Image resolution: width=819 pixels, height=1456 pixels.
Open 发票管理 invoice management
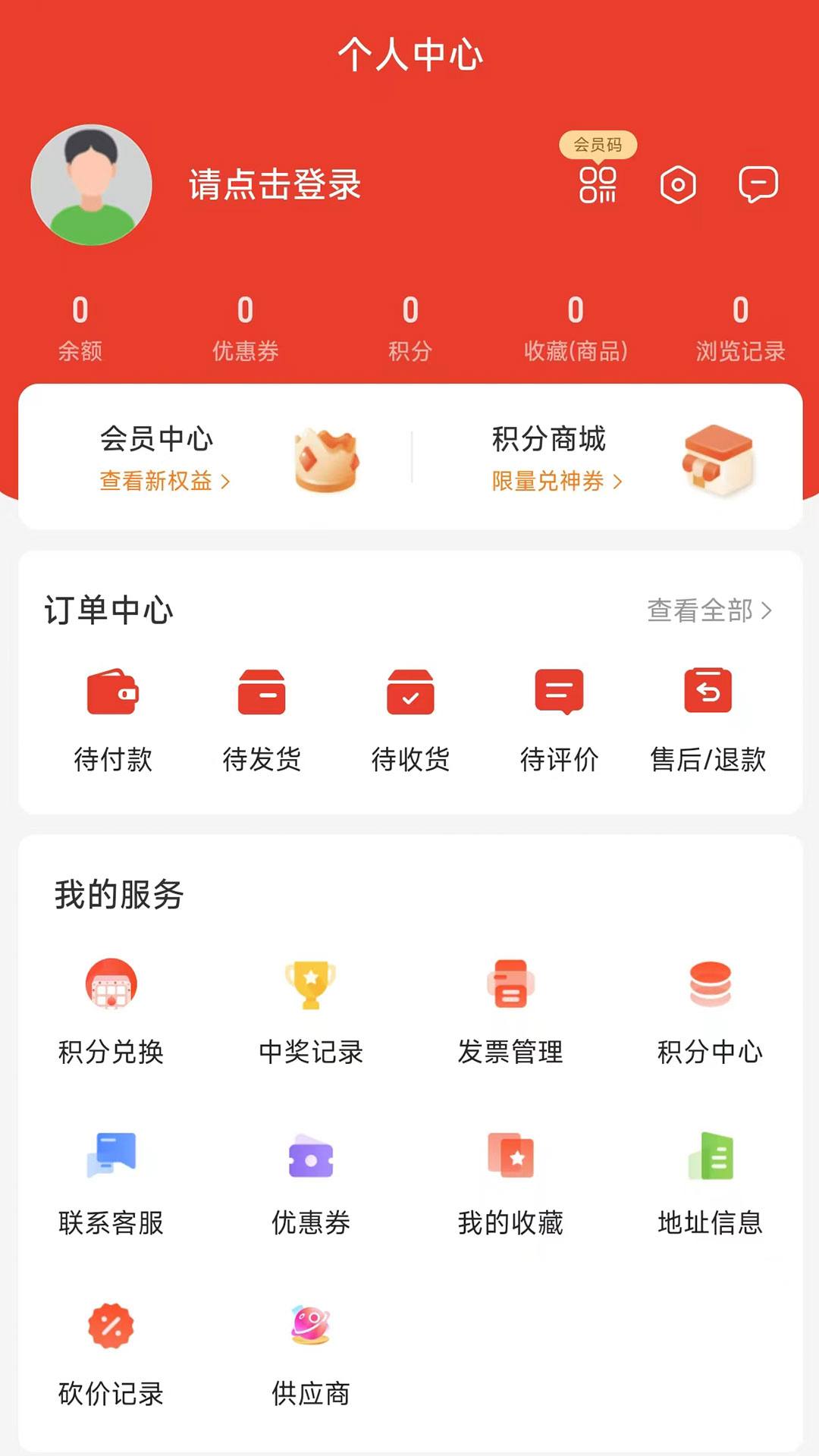tap(510, 1009)
